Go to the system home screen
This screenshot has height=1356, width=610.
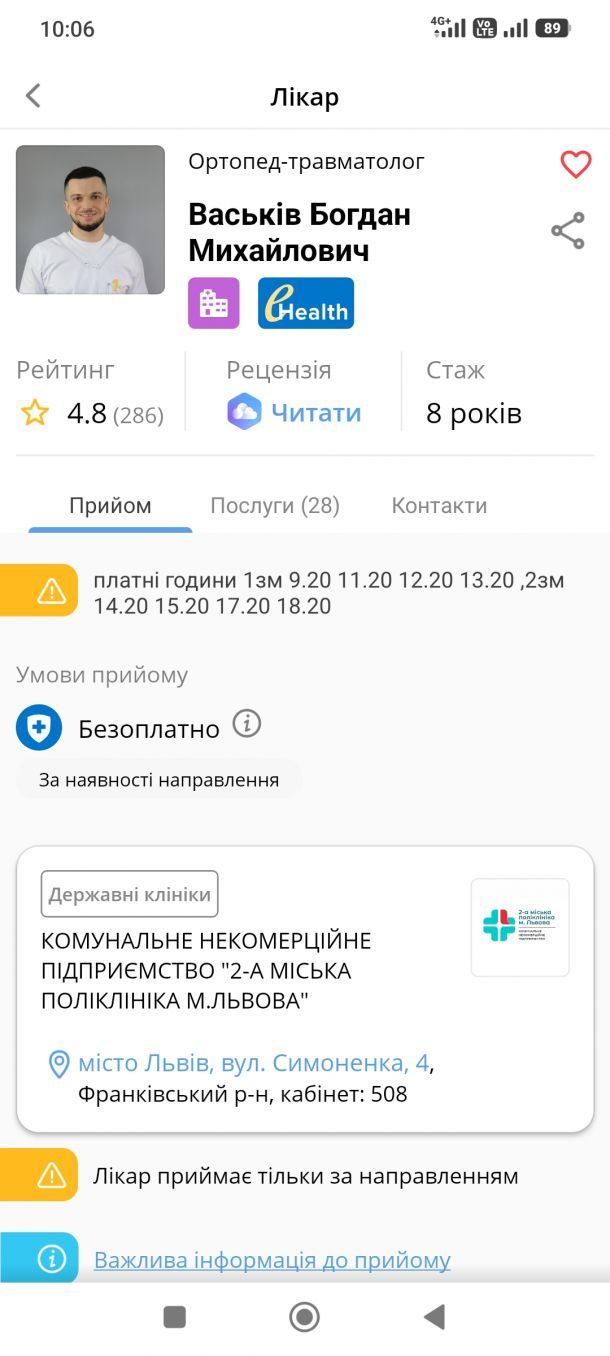point(304,1317)
